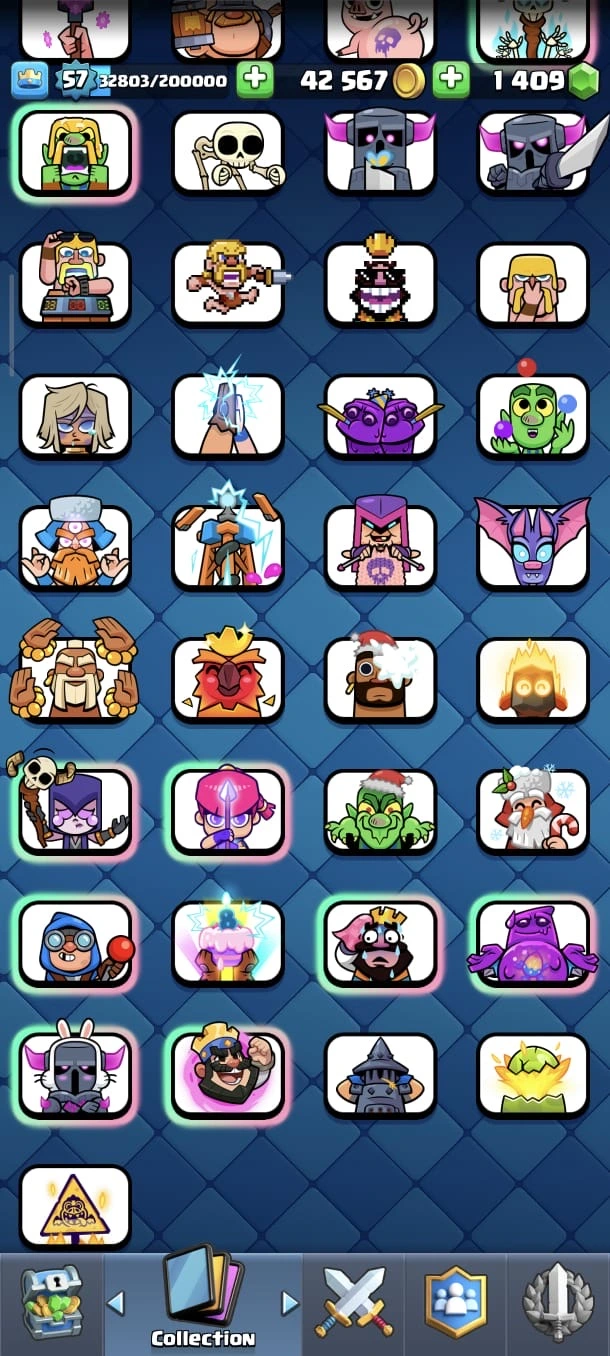Select the yellow warning triangle emote
Image resolution: width=610 pixels, height=1356 pixels.
coord(75,1206)
